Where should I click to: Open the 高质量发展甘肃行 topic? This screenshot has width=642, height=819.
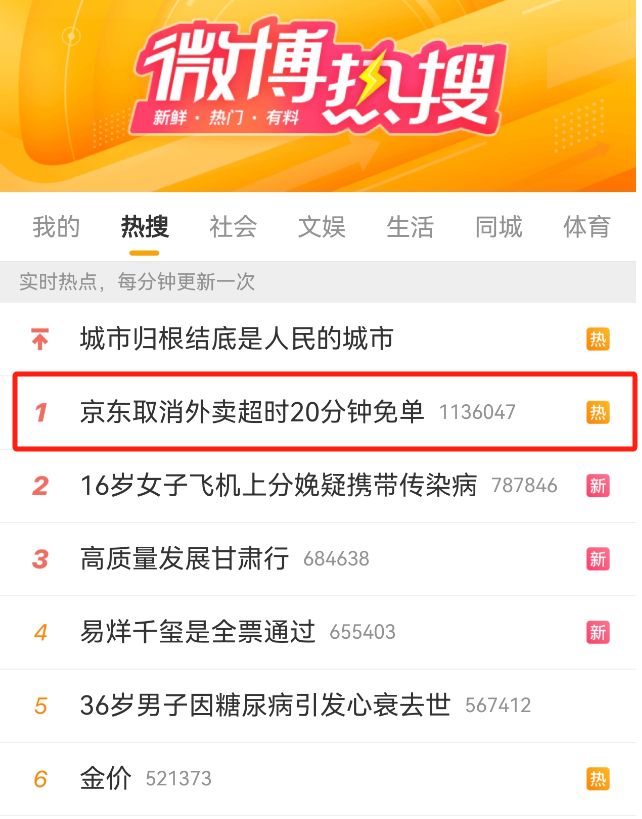[185, 559]
